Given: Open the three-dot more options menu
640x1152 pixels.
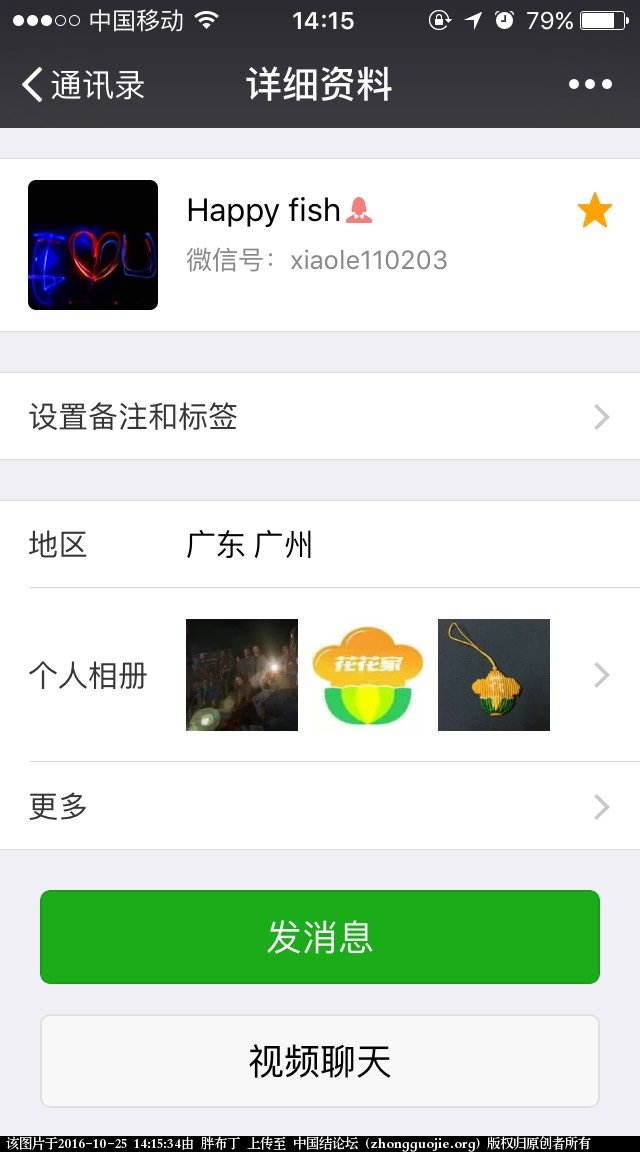Looking at the screenshot, I should click(590, 85).
